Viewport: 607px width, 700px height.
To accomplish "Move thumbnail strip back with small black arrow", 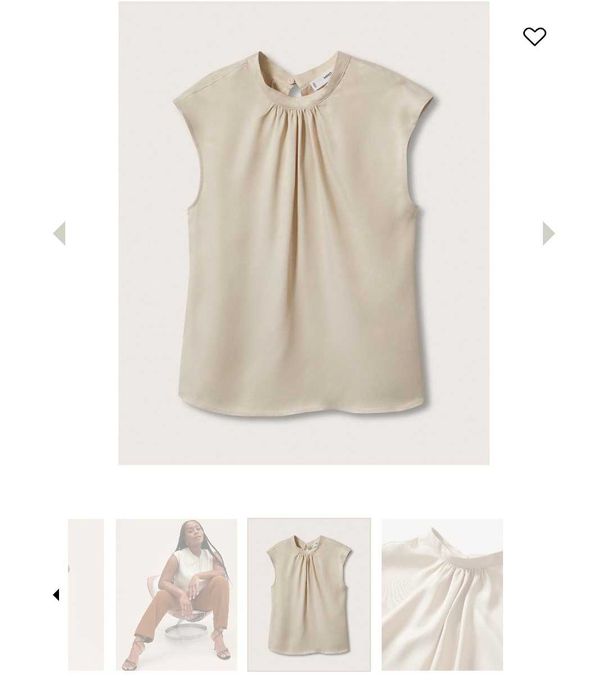I will coord(56,595).
